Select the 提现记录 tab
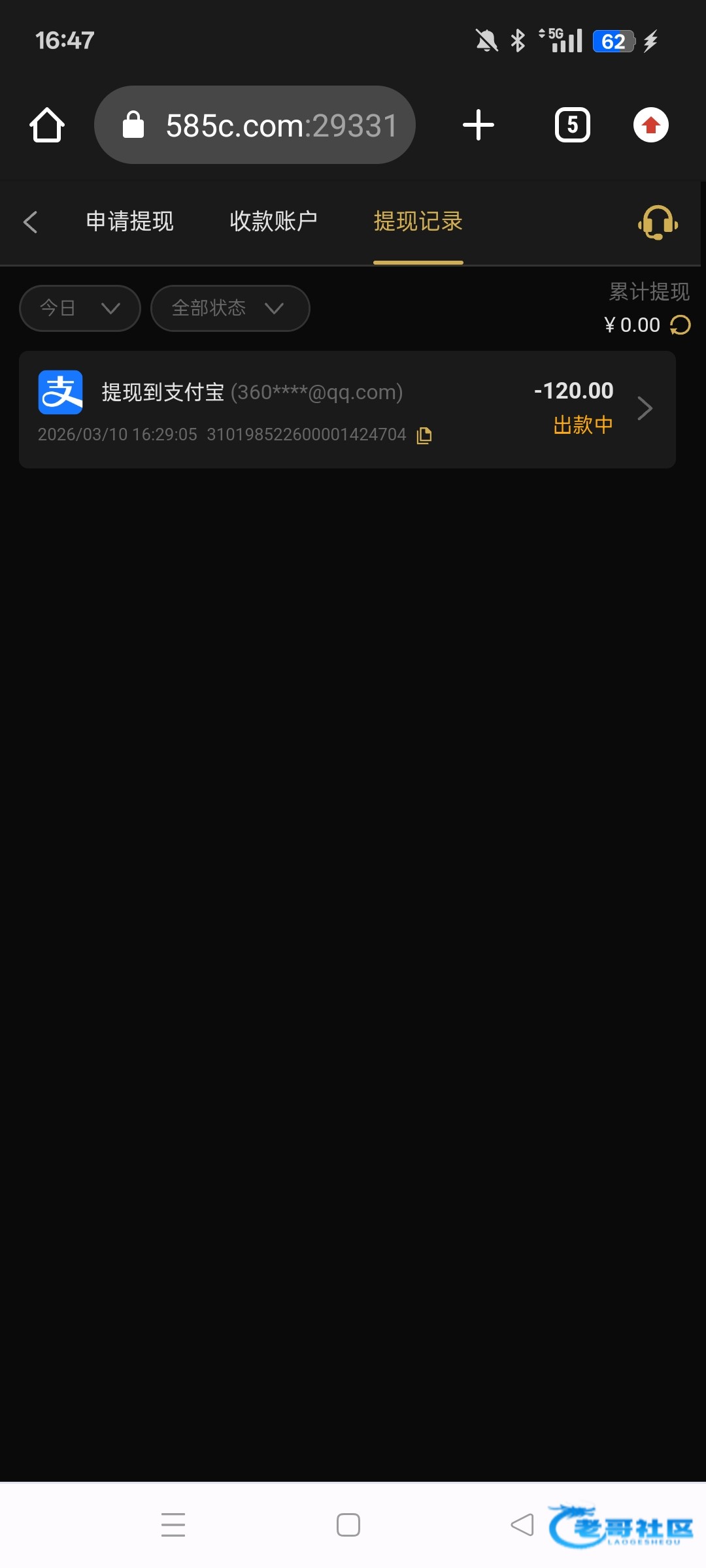The height and width of the screenshot is (1568, 706). pyautogui.click(x=418, y=221)
